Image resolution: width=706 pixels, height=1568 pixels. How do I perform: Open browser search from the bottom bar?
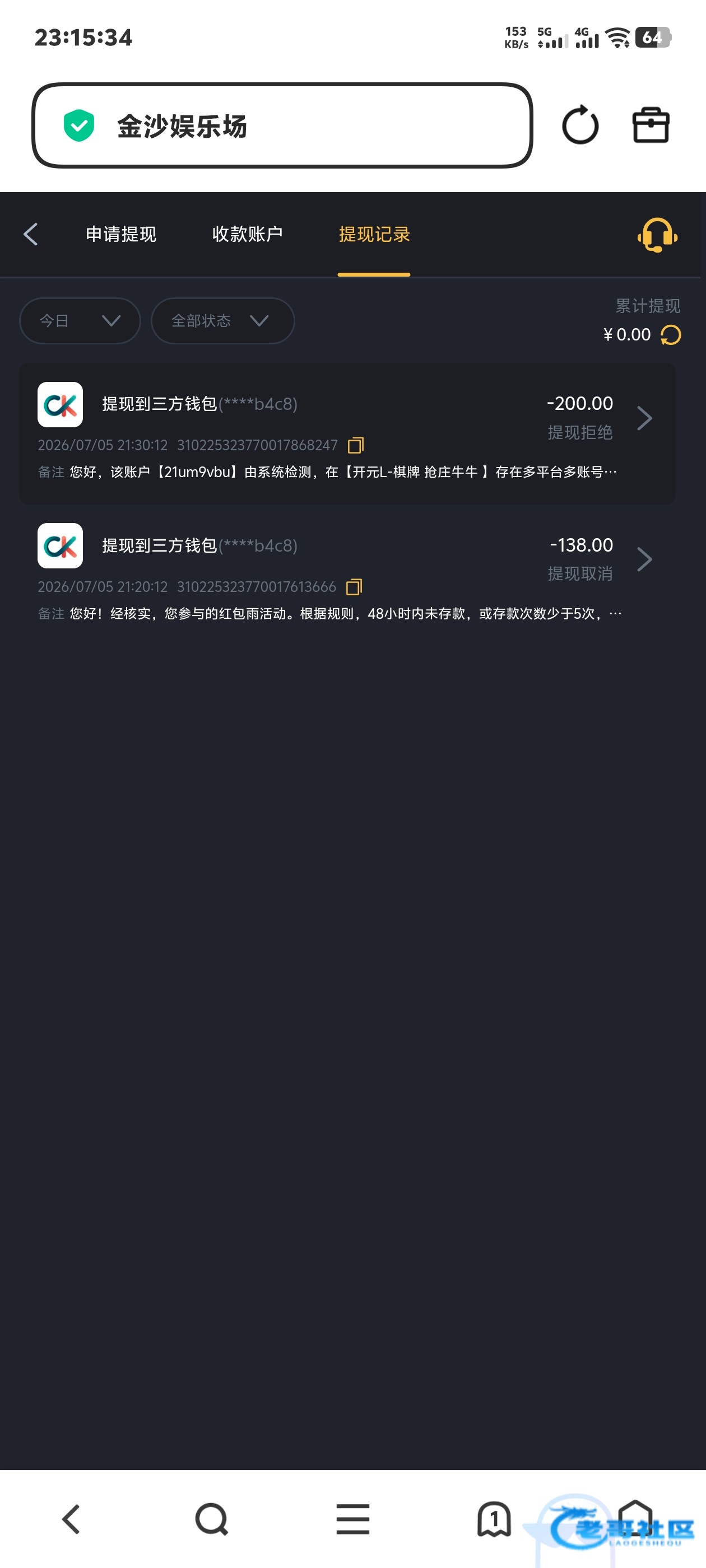point(211,1519)
